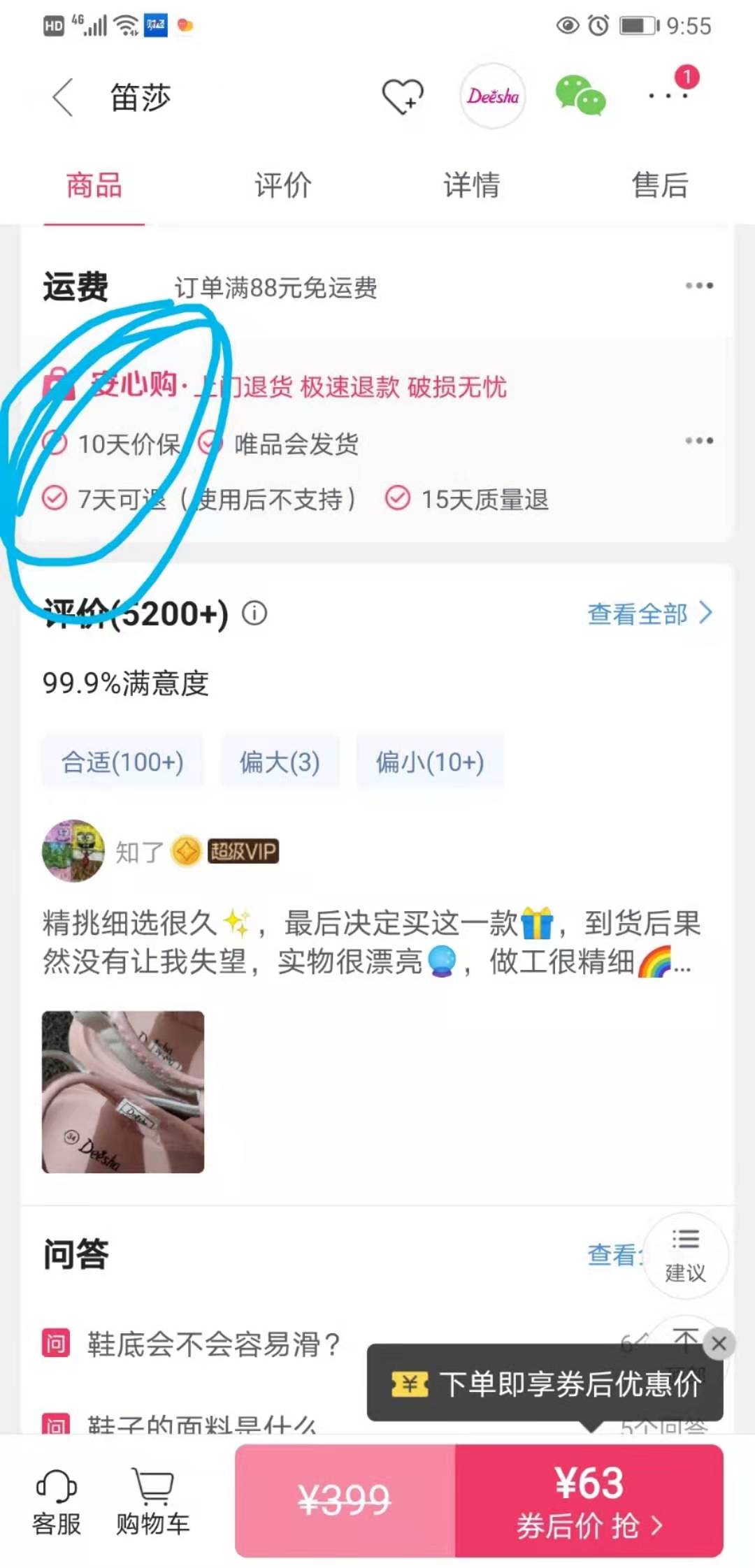This screenshot has width=755, height=1568.
Task: View all reviews via 查看全部
Action: 649,614
